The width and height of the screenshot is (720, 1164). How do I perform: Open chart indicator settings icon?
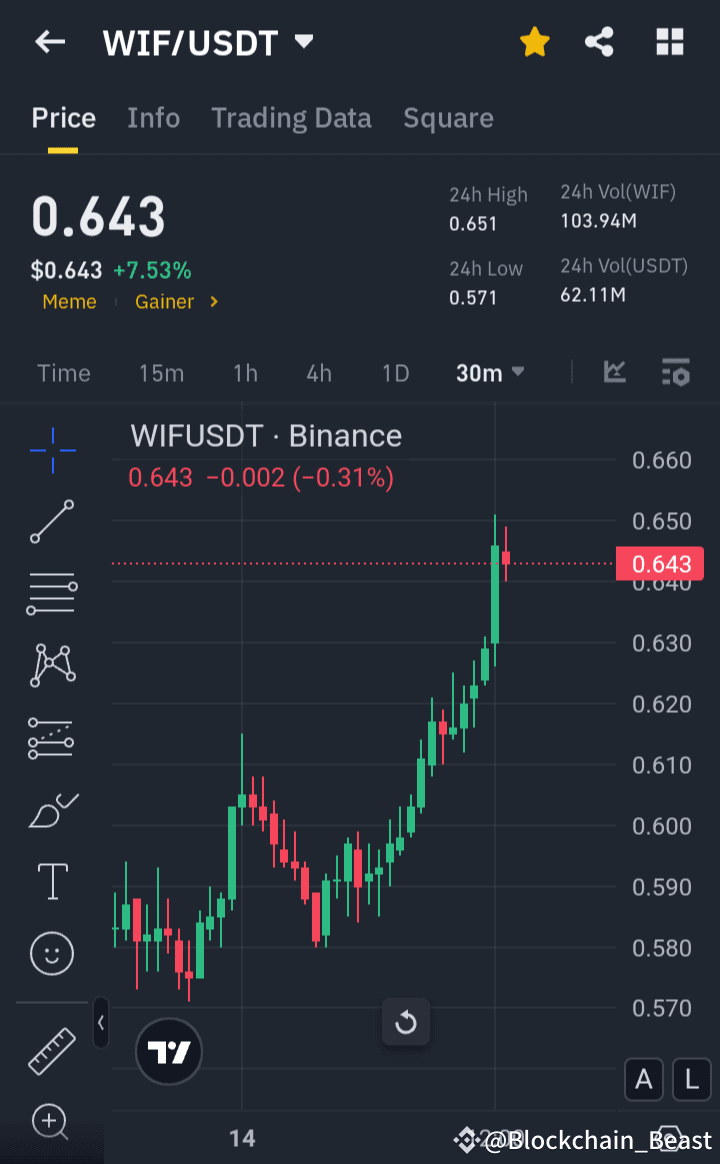676,372
